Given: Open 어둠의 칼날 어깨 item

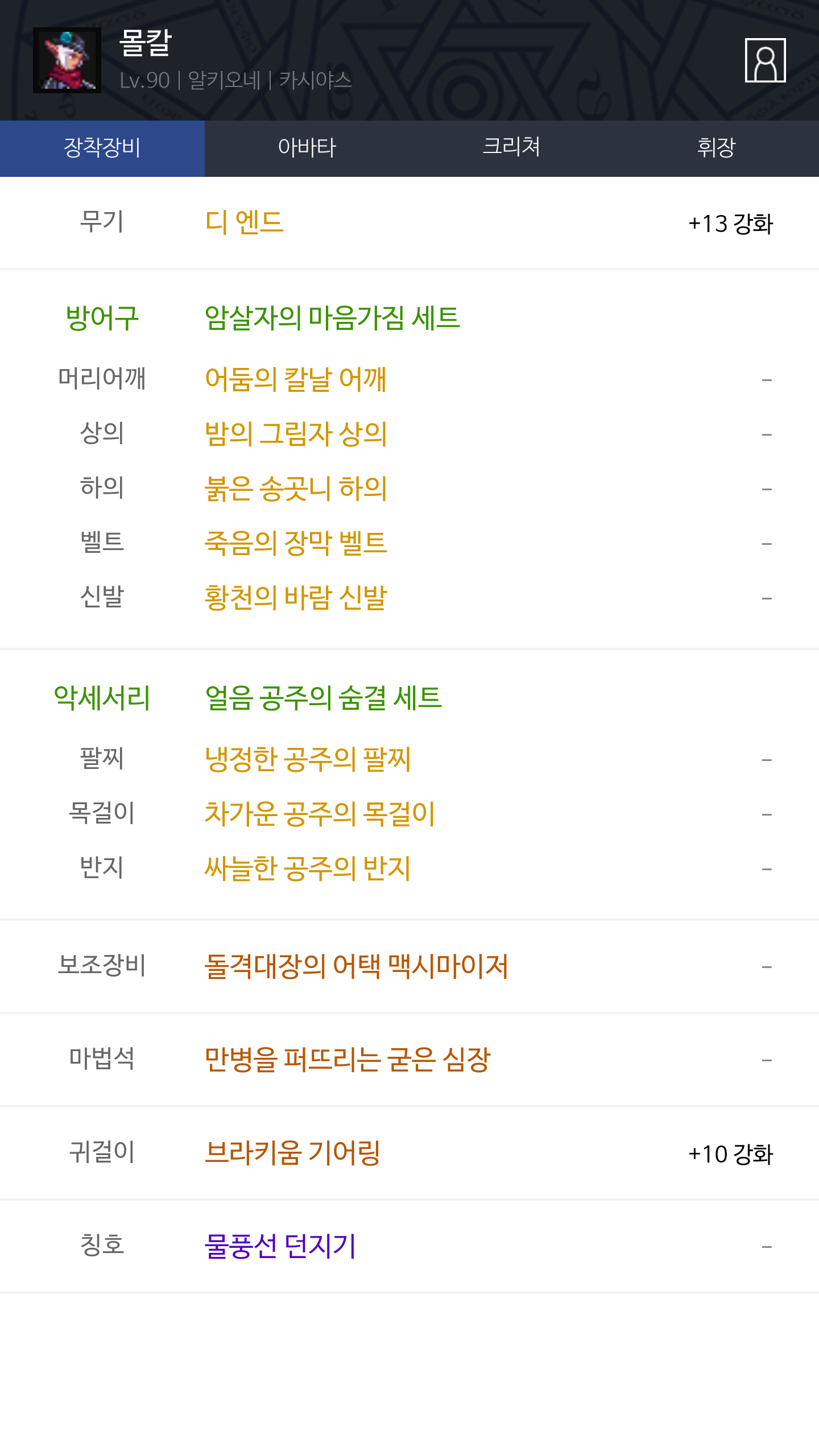Looking at the screenshot, I should [x=296, y=379].
